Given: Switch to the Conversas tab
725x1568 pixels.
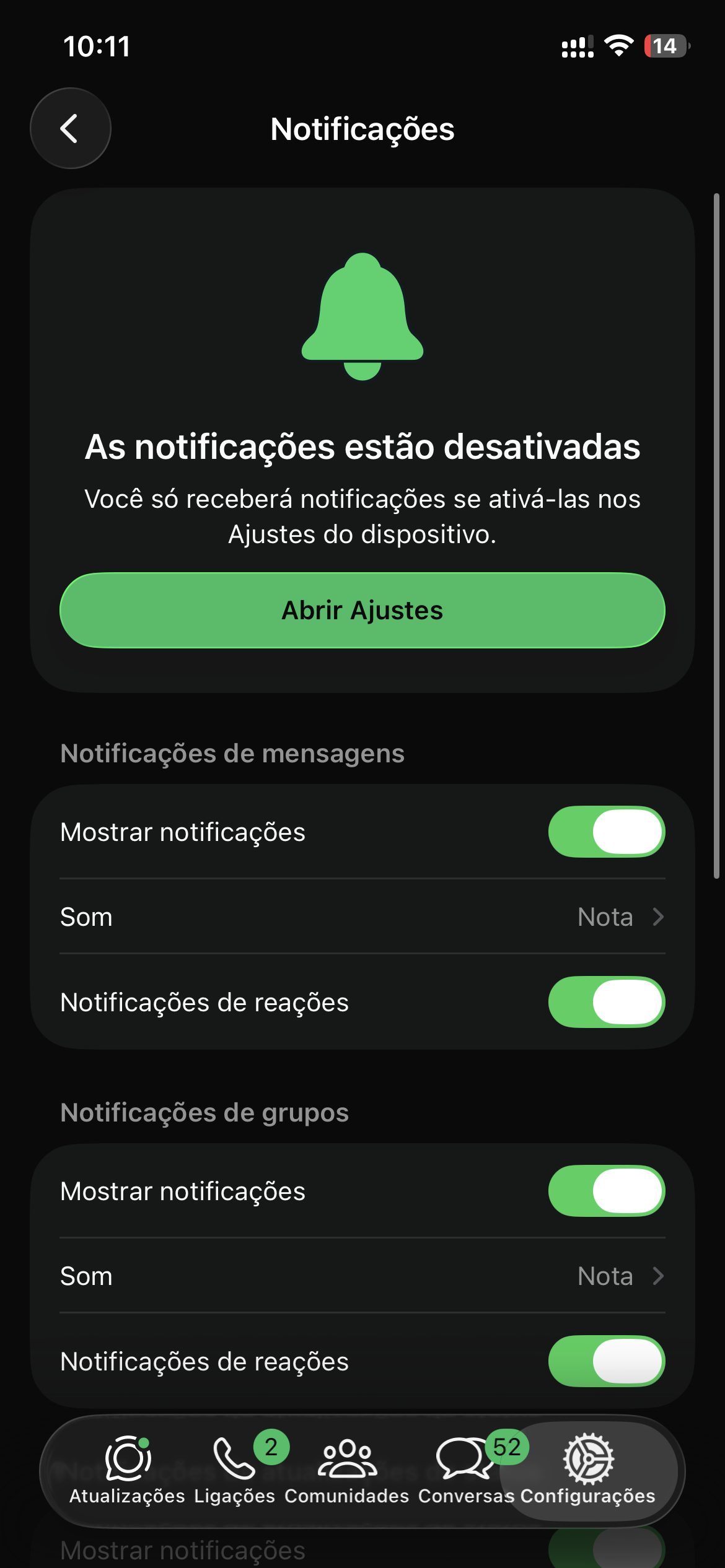Looking at the screenshot, I should pos(465,1470).
